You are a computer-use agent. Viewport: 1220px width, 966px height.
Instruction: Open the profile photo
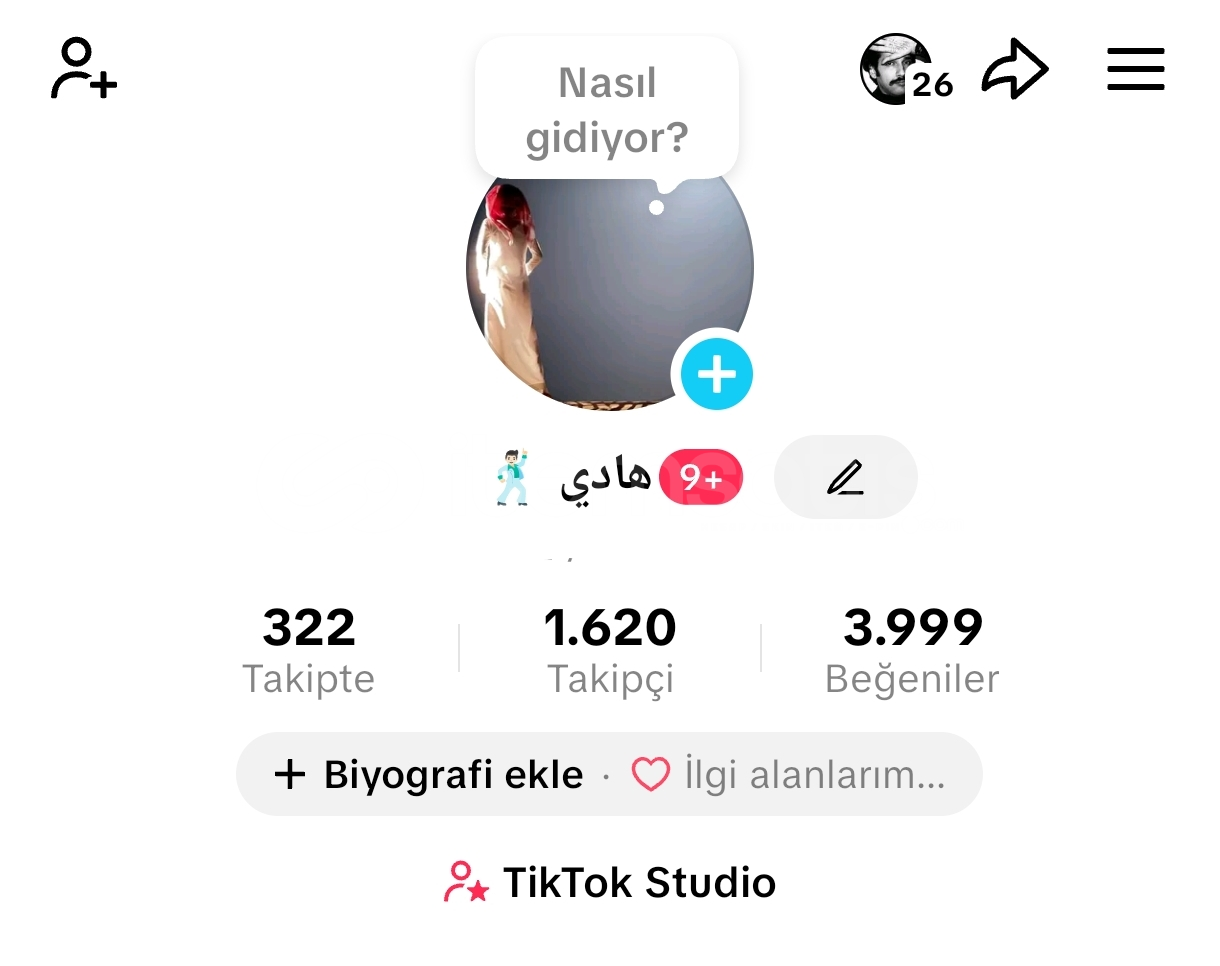590,290
